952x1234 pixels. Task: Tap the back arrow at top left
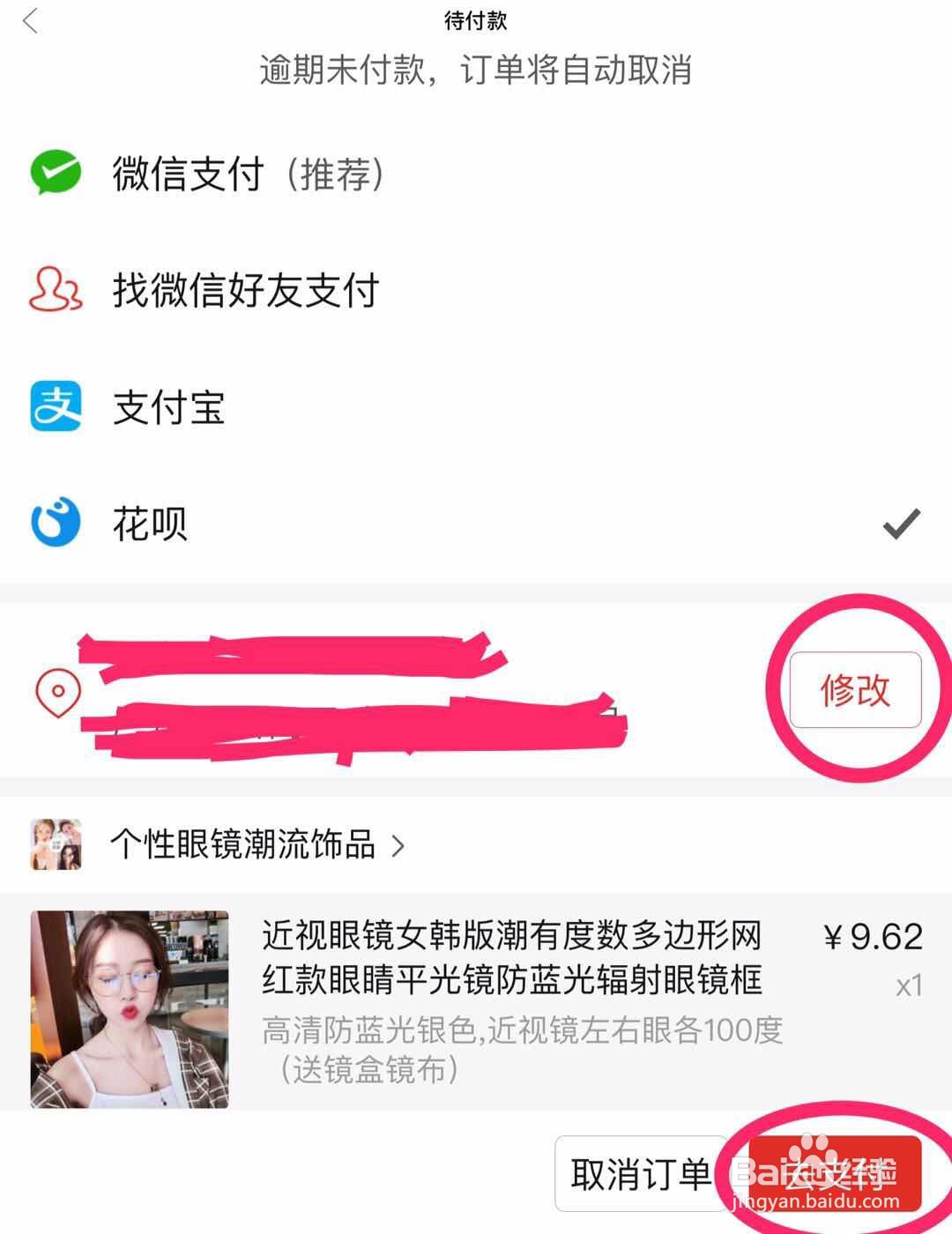(29, 19)
